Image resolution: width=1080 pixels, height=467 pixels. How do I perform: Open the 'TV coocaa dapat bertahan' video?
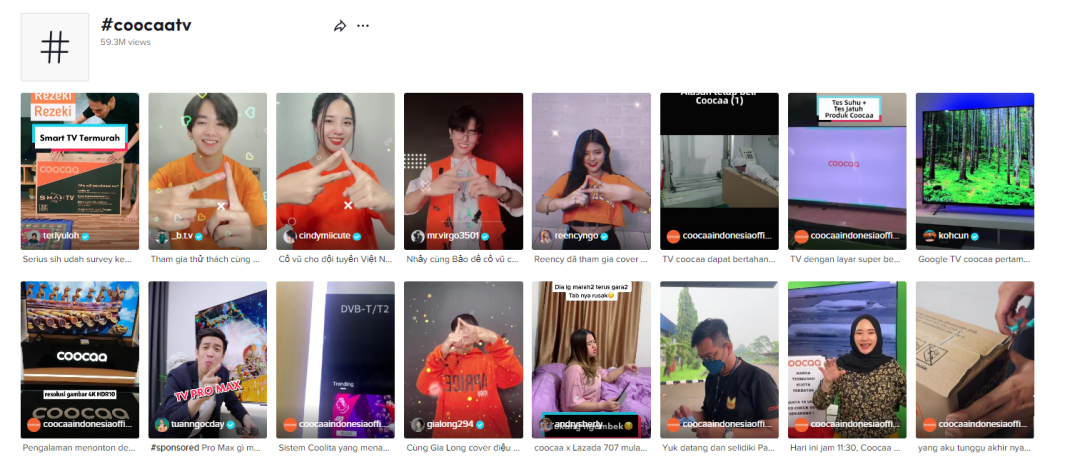click(719, 170)
